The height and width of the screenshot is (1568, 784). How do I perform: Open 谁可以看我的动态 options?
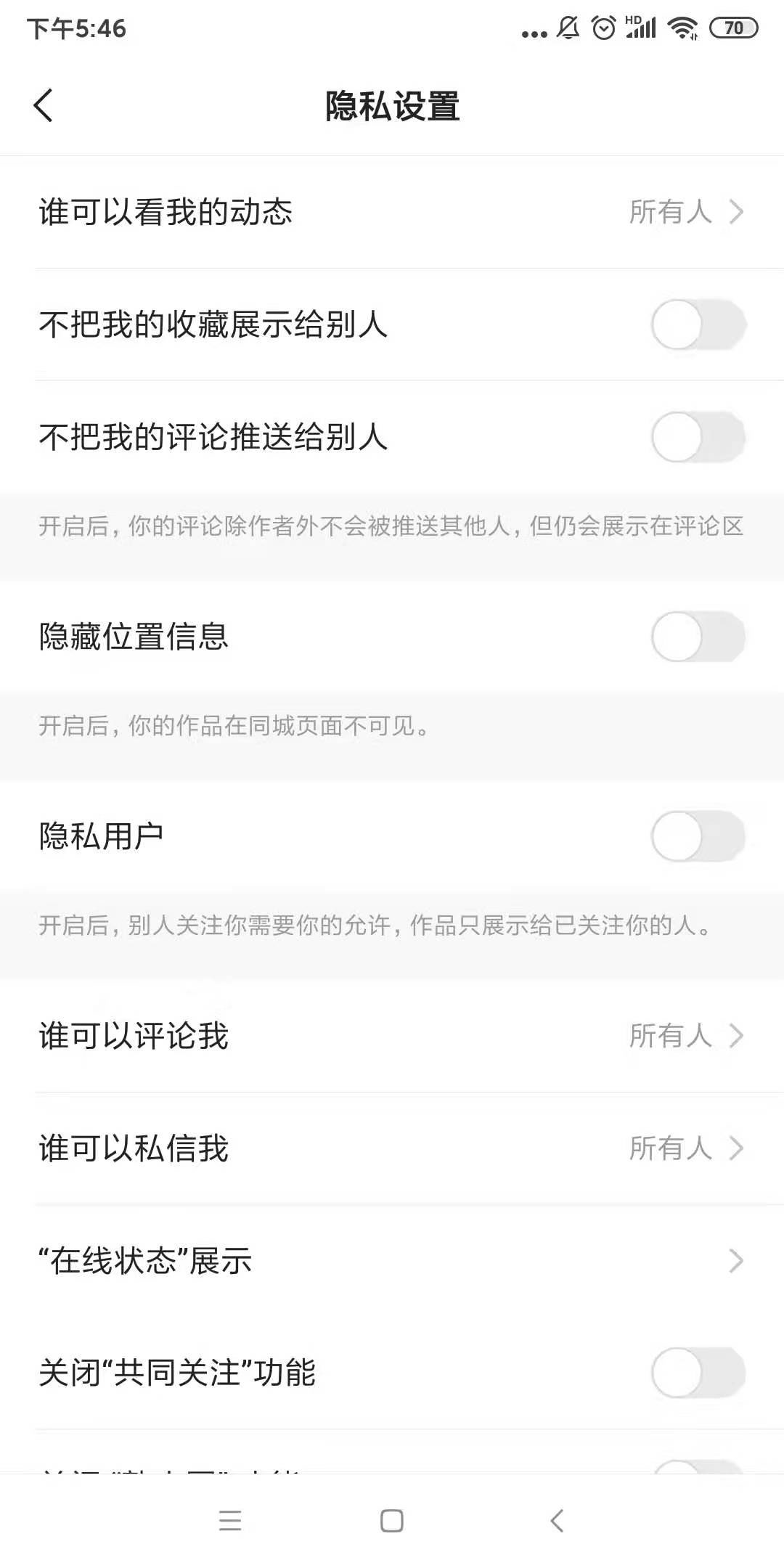click(x=392, y=211)
